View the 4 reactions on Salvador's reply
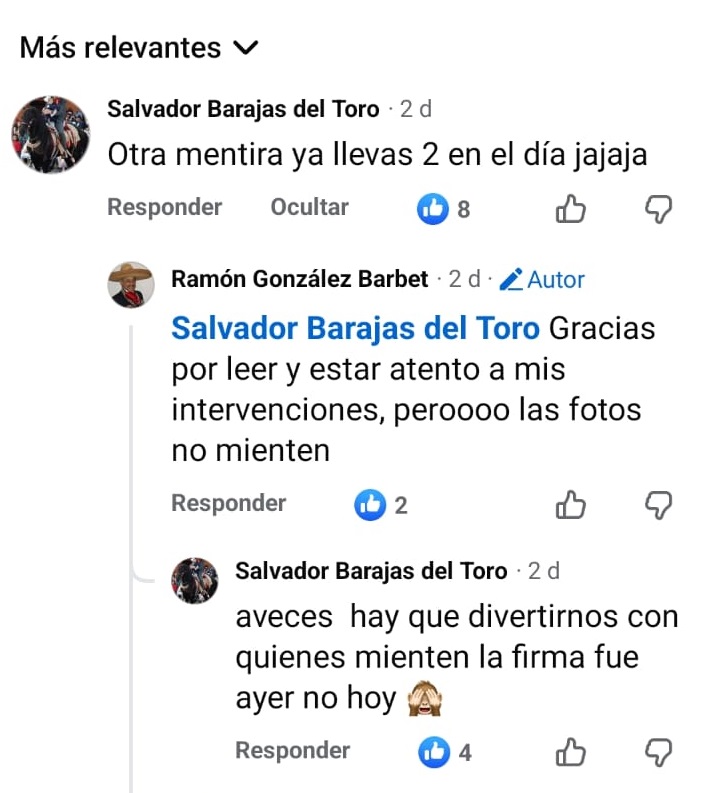The height and width of the screenshot is (793, 707). (x=446, y=751)
